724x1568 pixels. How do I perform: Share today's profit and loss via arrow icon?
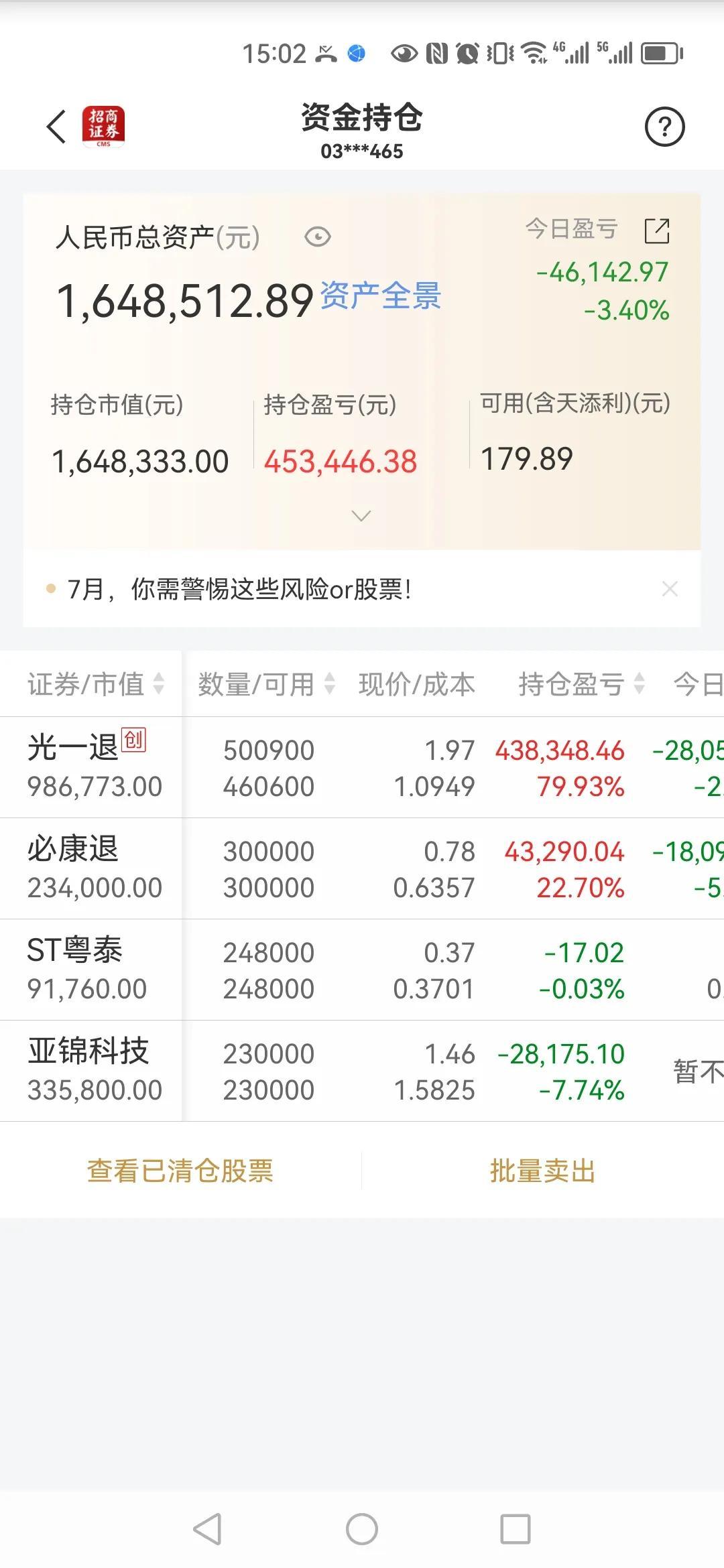(x=657, y=231)
